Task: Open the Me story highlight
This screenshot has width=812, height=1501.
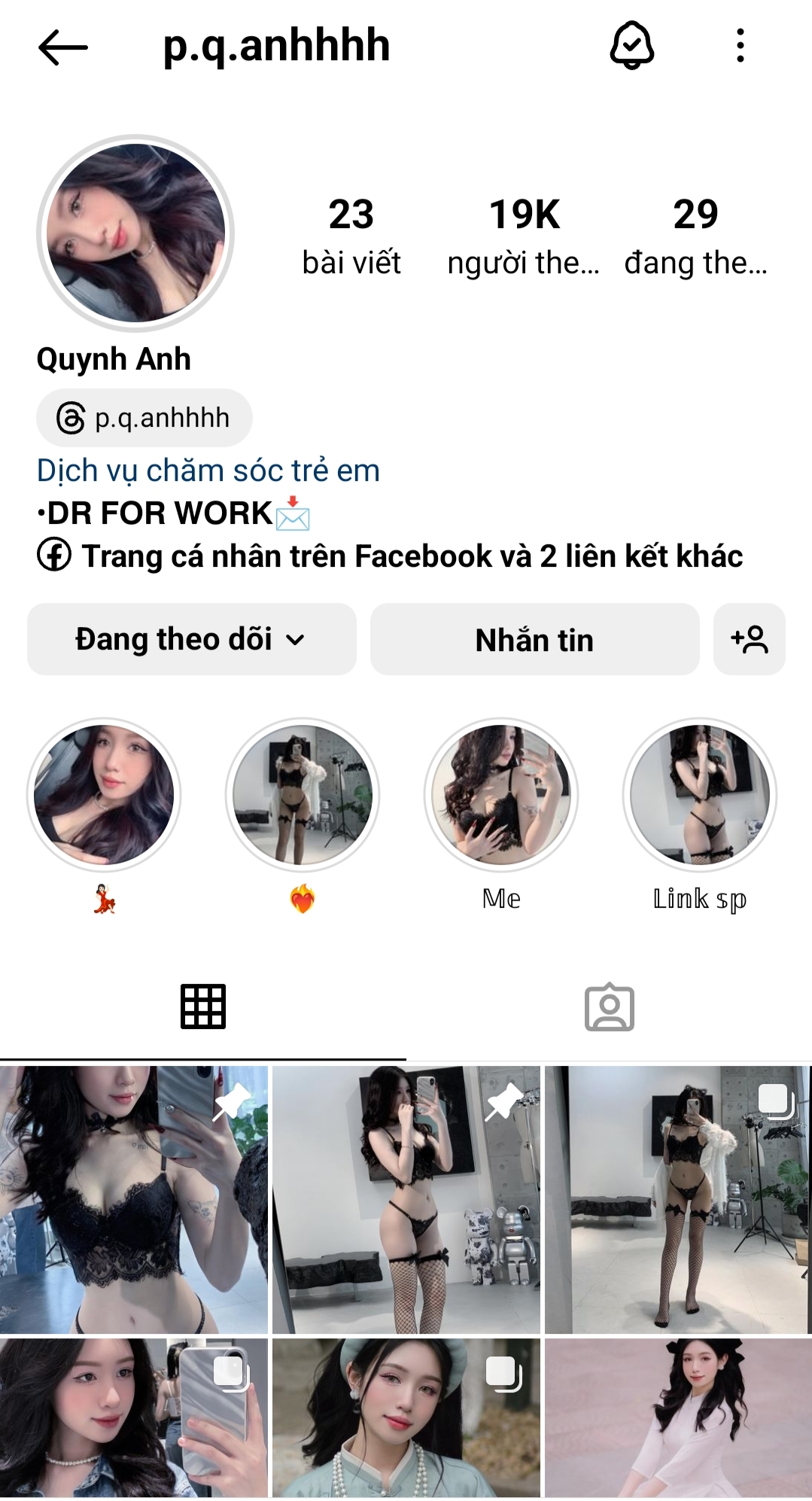Action: pos(501,795)
